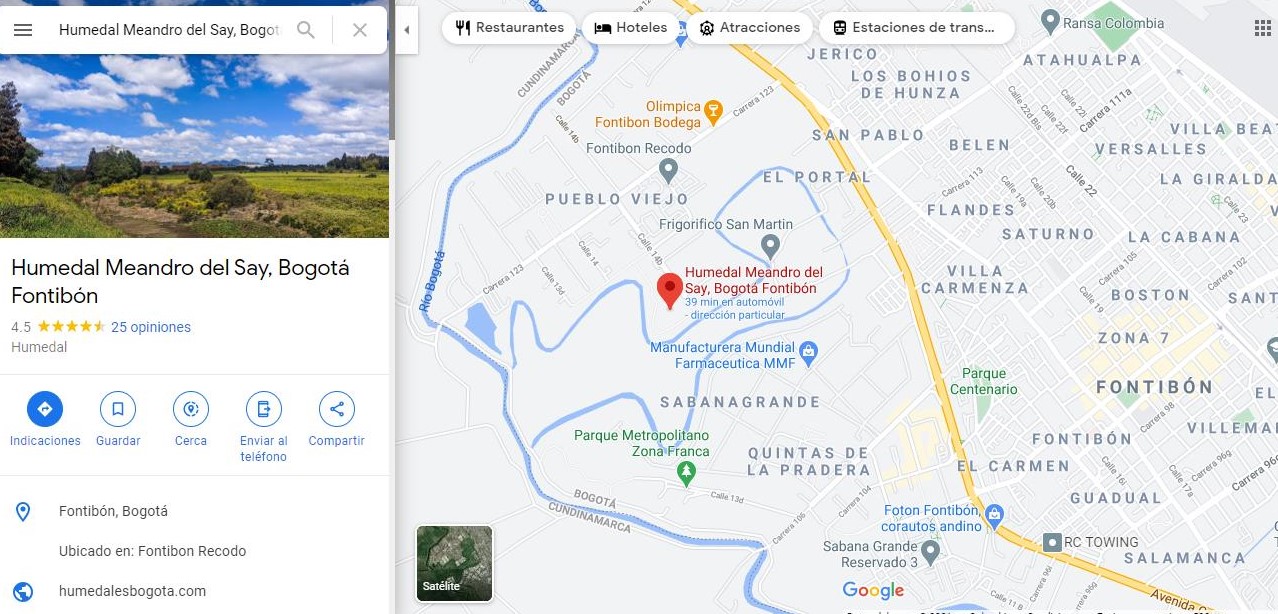The image size is (1278, 614).
Task: Open the 25 opiniones reviews link
Action: (x=150, y=327)
